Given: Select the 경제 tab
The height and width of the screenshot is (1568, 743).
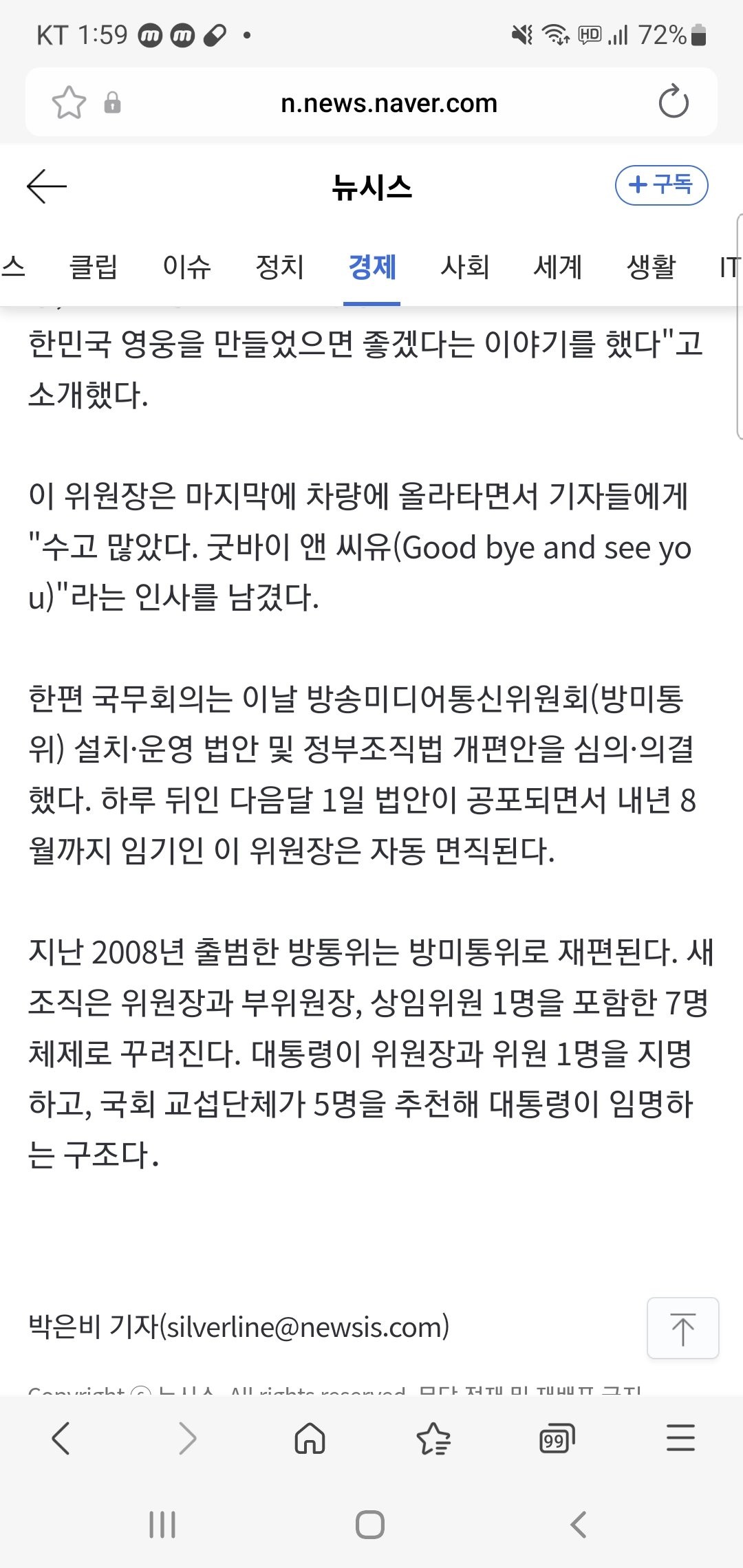Looking at the screenshot, I should click(372, 267).
